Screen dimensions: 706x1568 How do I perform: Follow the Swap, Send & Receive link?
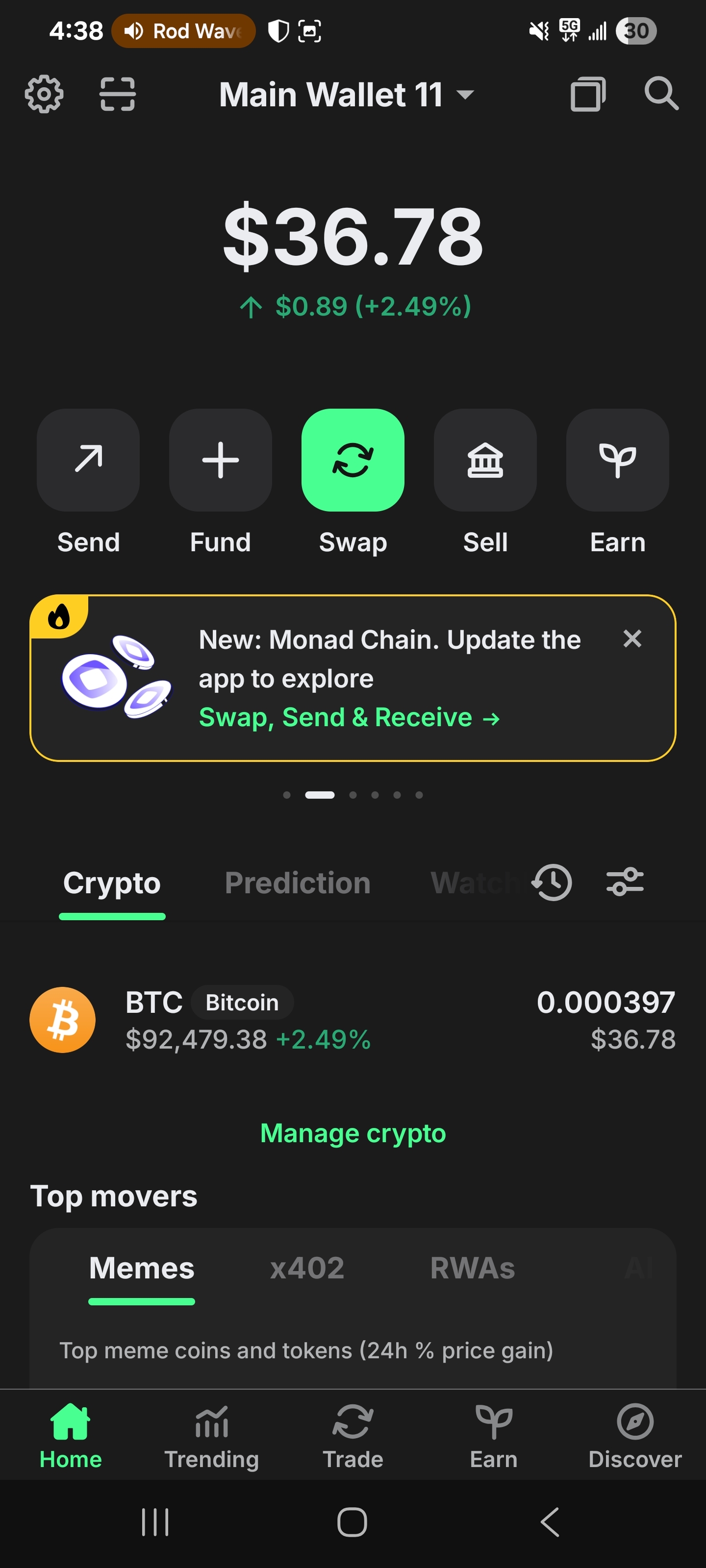coord(349,718)
